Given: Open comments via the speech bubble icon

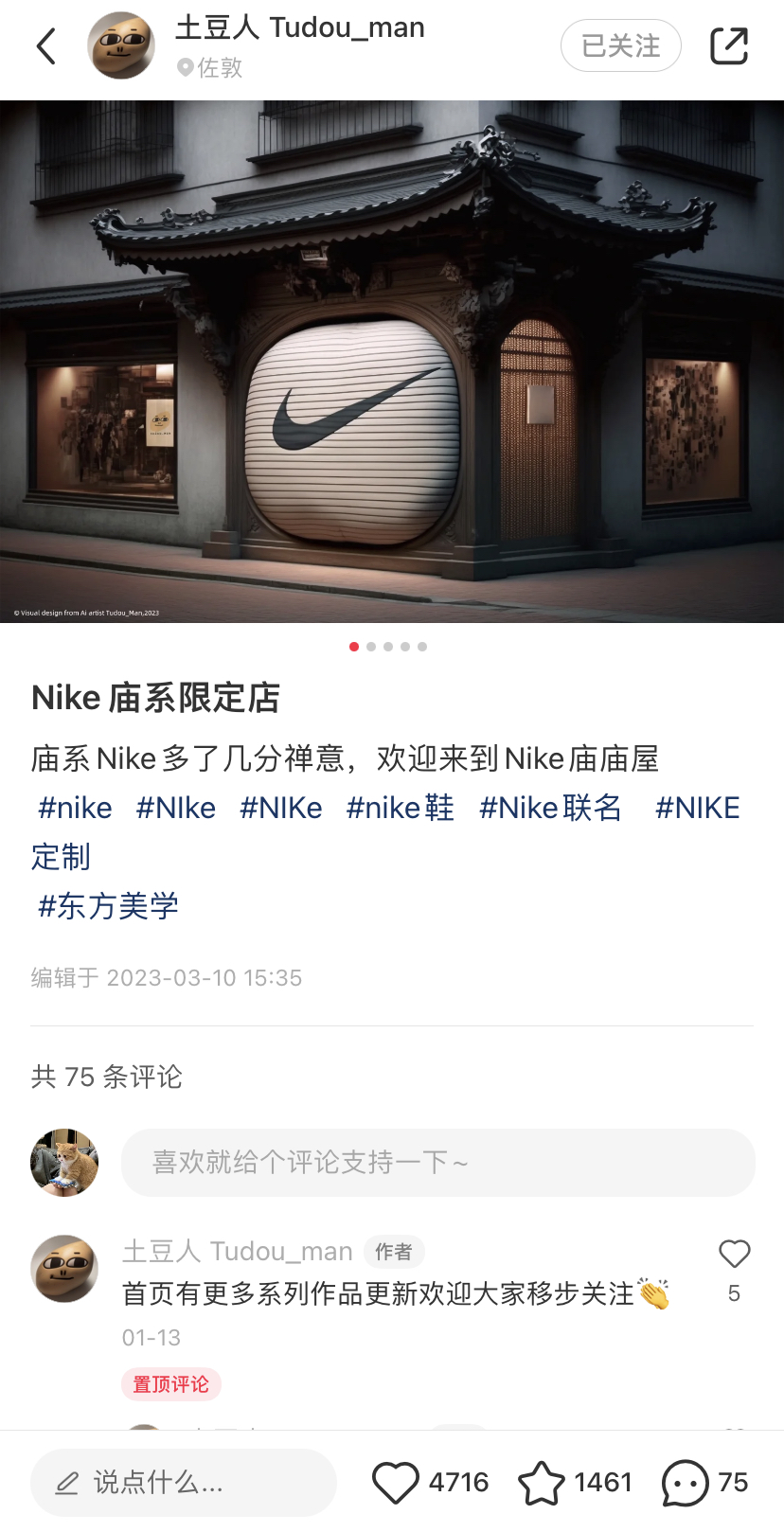Looking at the screenshot, I should [686, 1480].
